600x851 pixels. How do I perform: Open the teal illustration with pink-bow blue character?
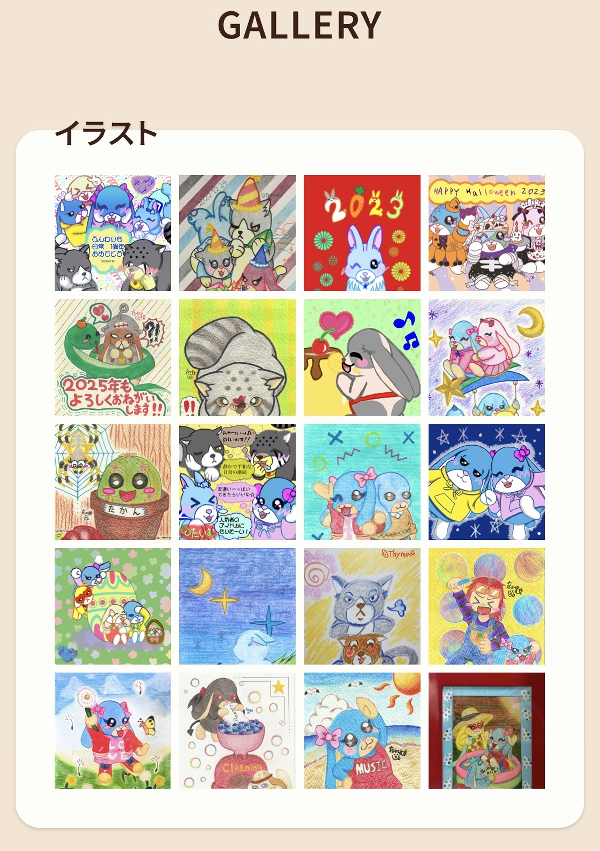click(x=362, y=482)
